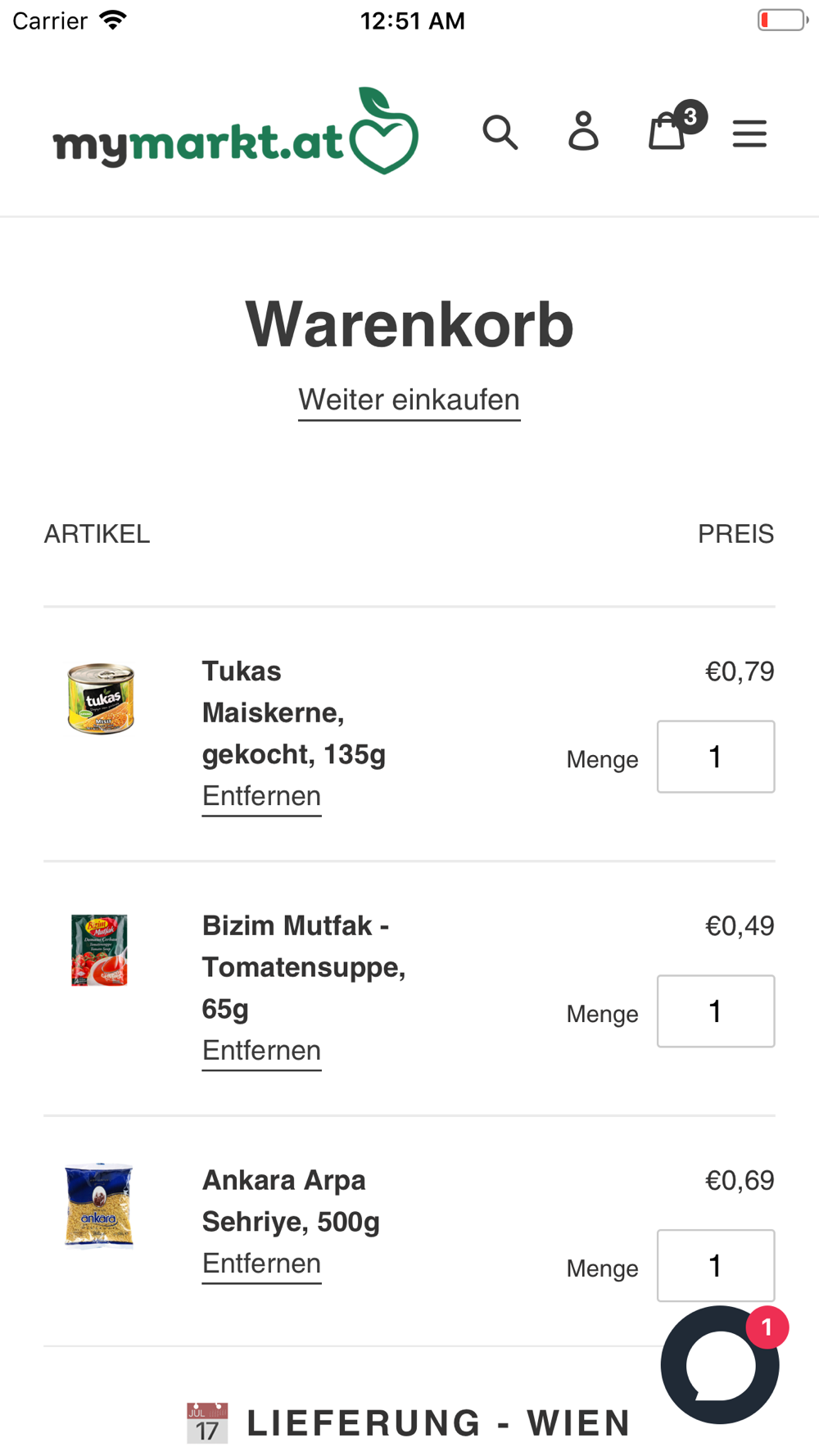Open the shopping bag with 3 items
Viewport: 819px width, 1456px height.
click(x=668, y=132)
